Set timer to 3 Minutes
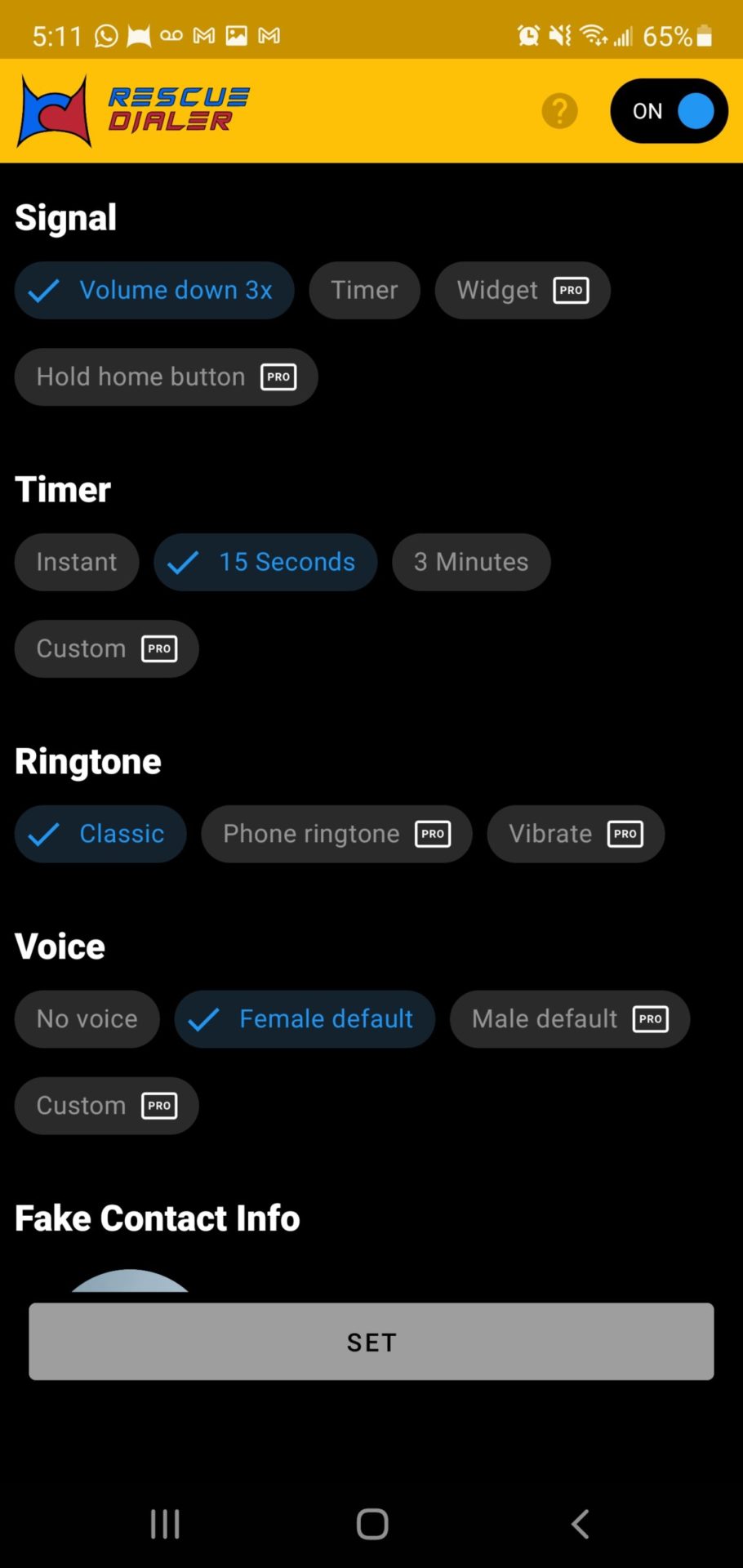This screenshot has width=743, height=1568. click(x=471, y=563)
